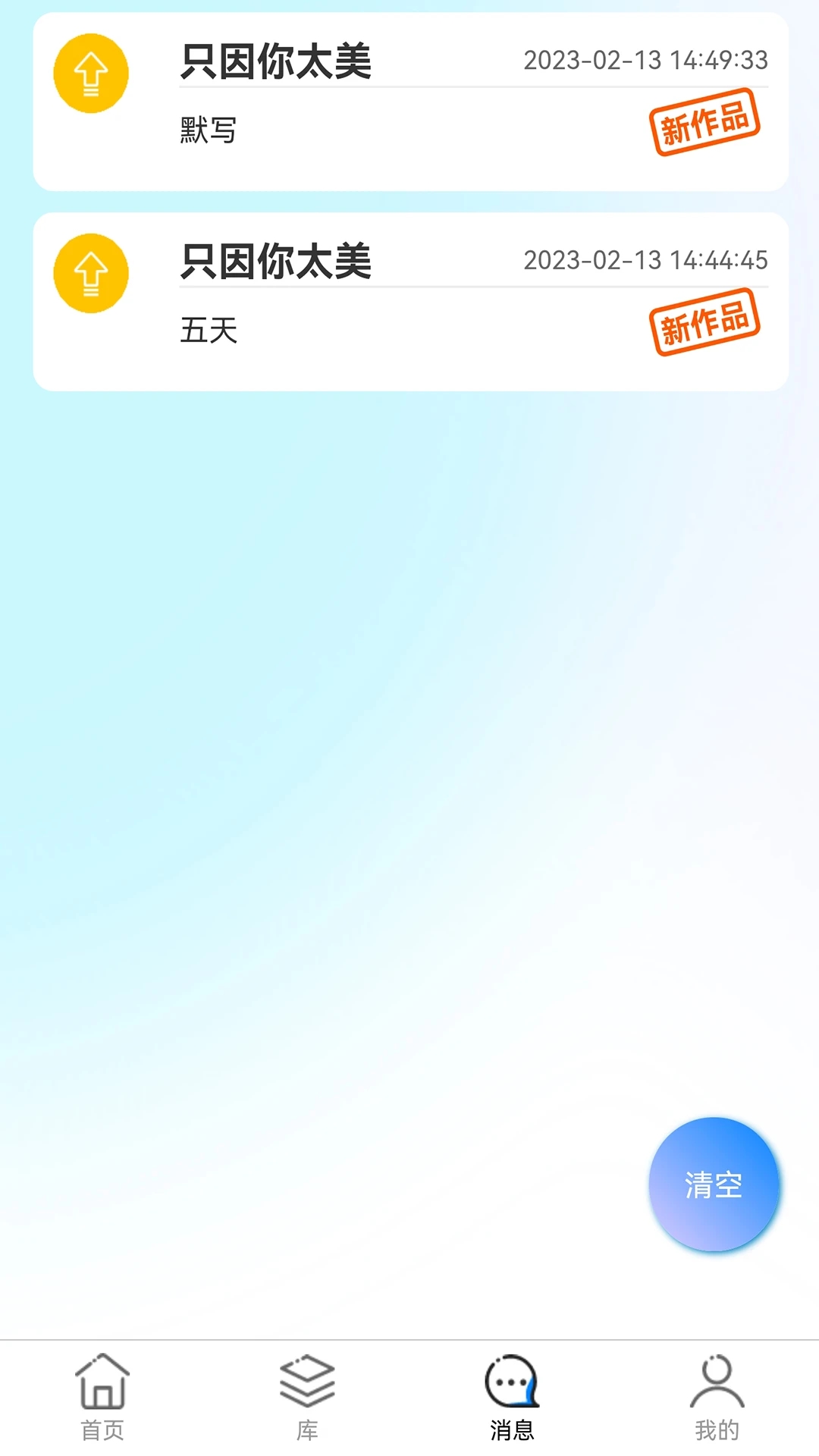Tap the 默写 message preview text
The image size is (819, 1456).
pyautogui.click(x=207, y=130)
